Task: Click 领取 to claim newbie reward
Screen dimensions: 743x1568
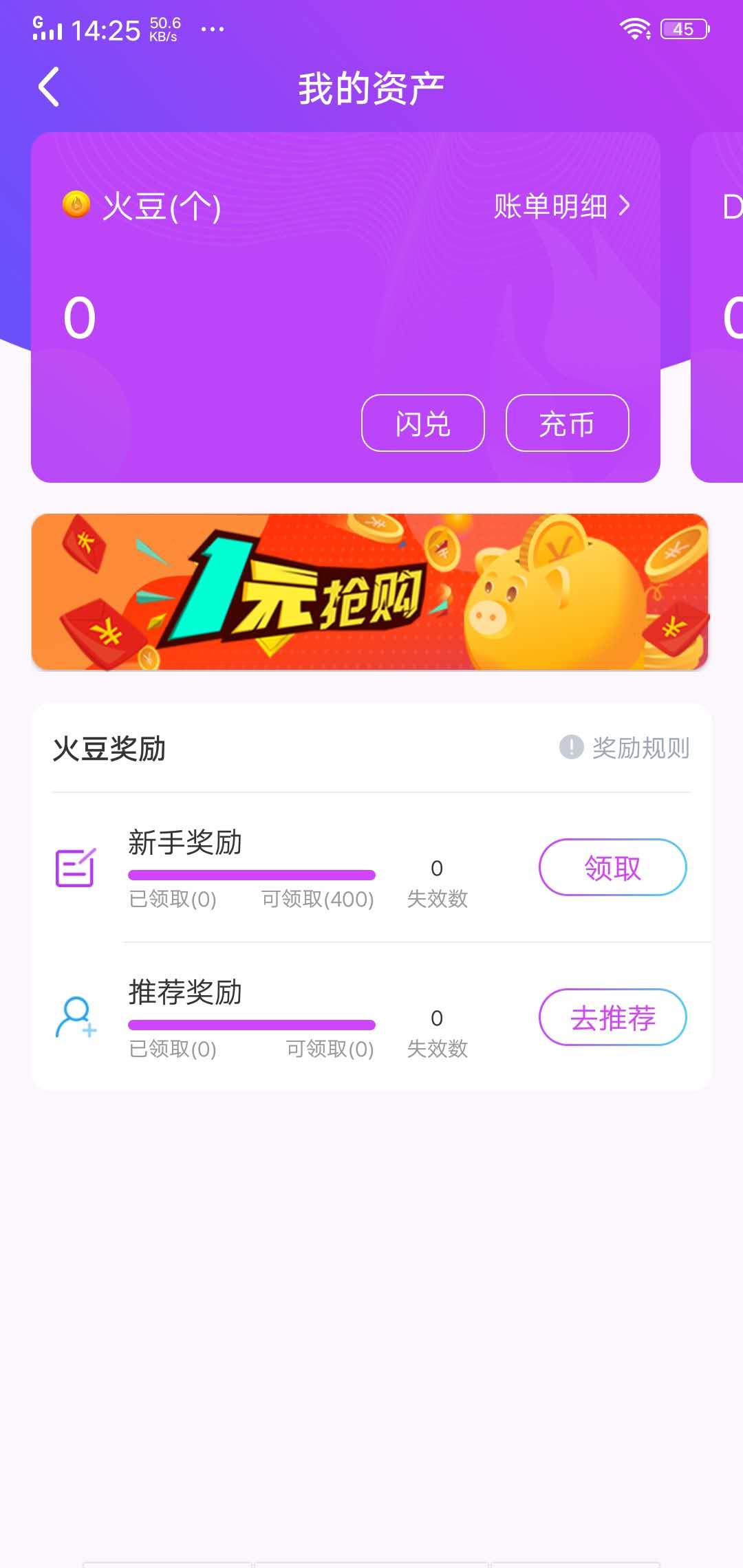Action: click(612, 867)
